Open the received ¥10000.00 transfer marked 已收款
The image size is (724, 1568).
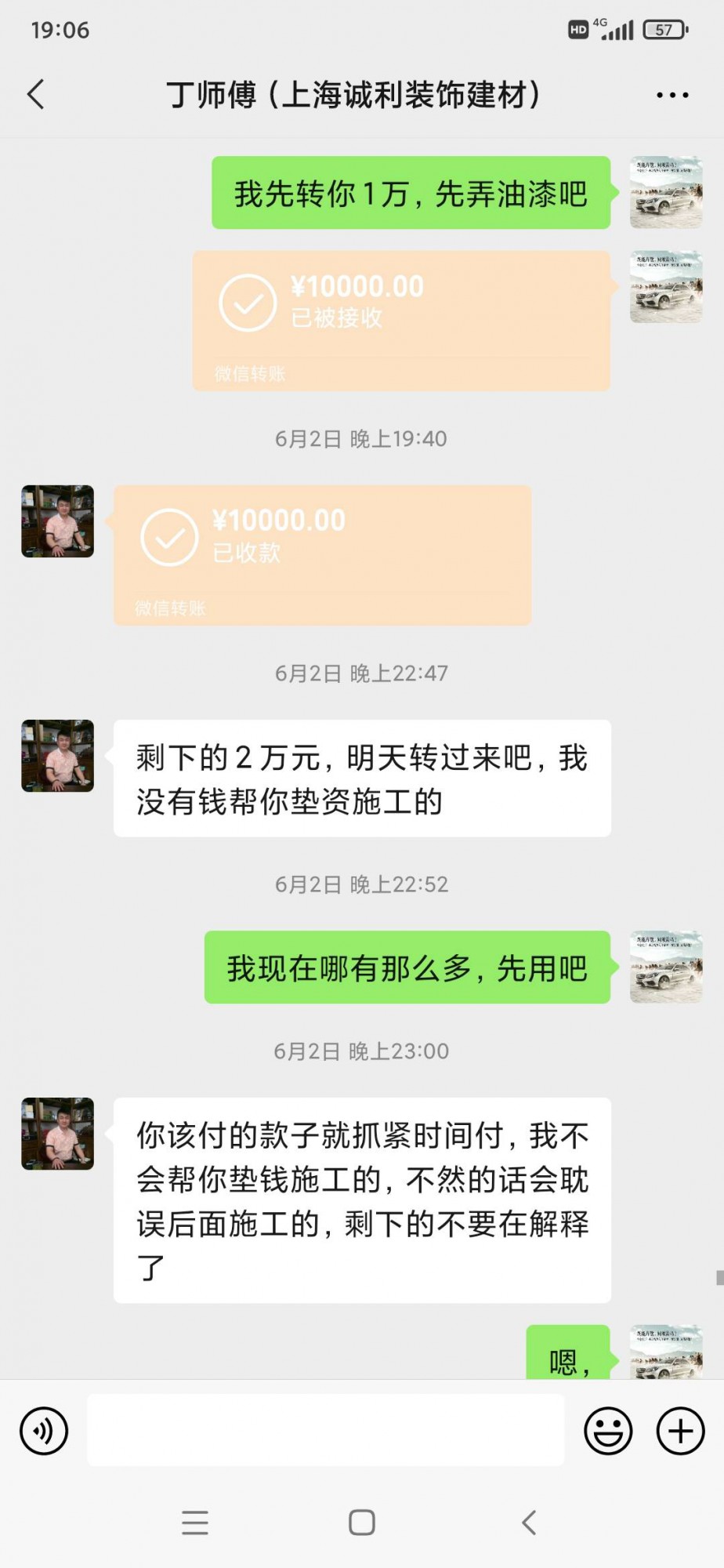322,554
